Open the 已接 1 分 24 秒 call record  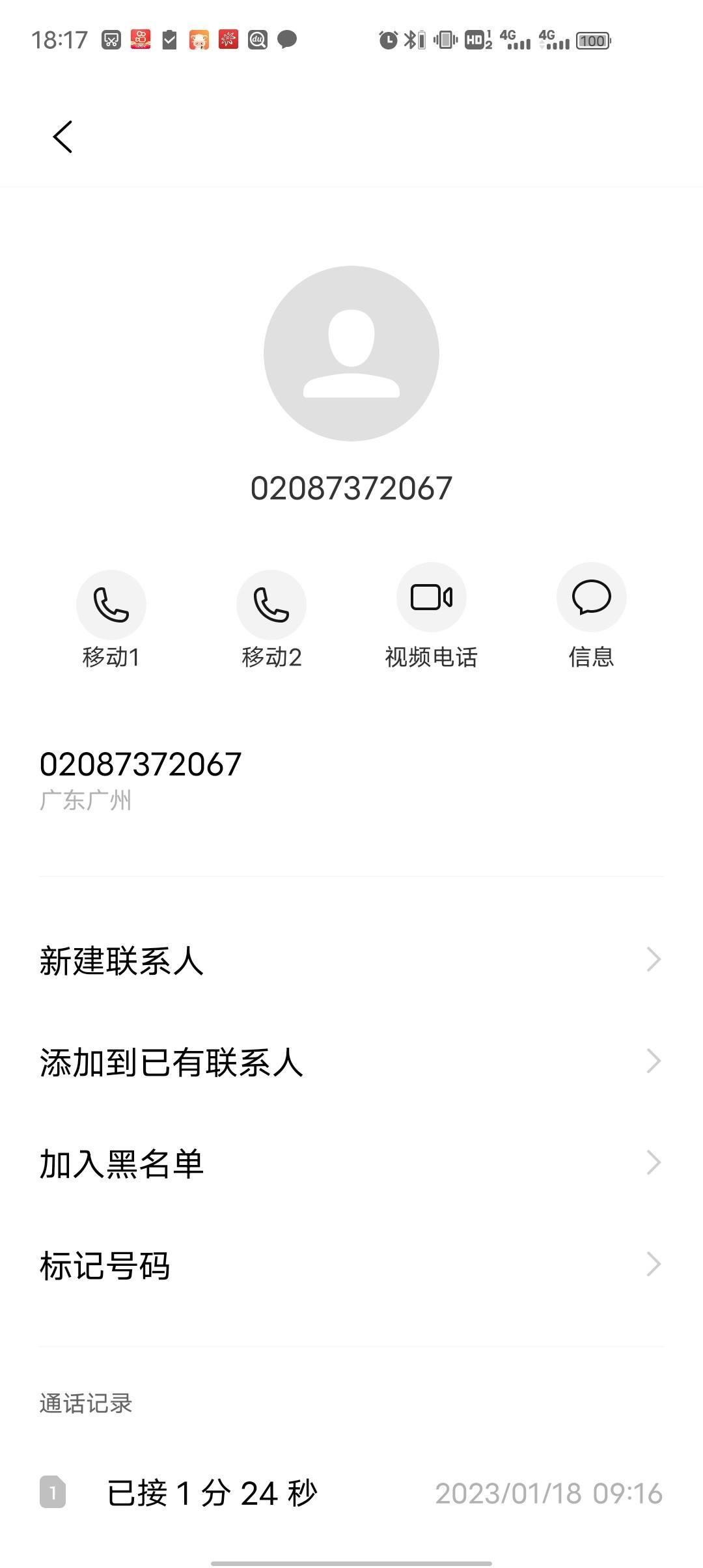click(351, 1493)
